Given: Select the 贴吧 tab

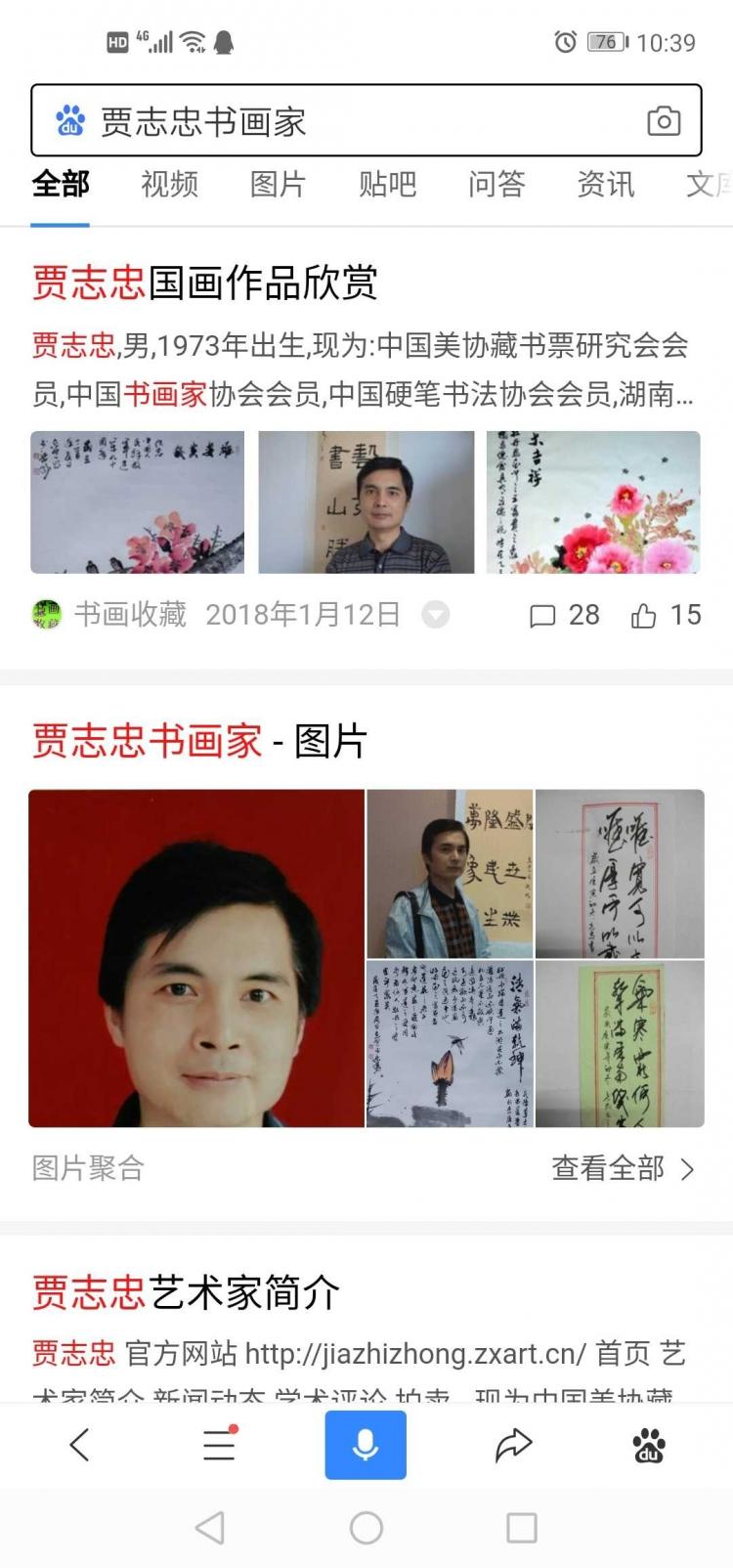Looking at the screenshot, I should coord(388,184).
